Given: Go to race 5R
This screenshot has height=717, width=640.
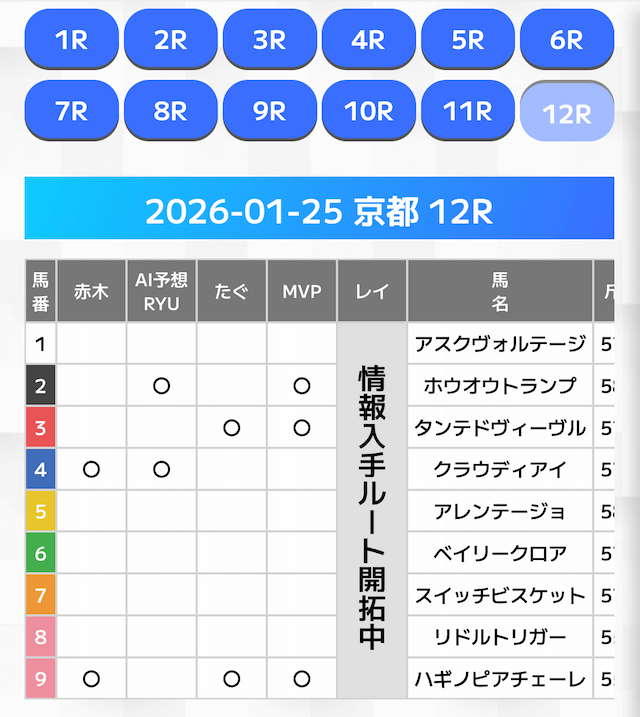Looking at the screenshot, I should point(467,40).
